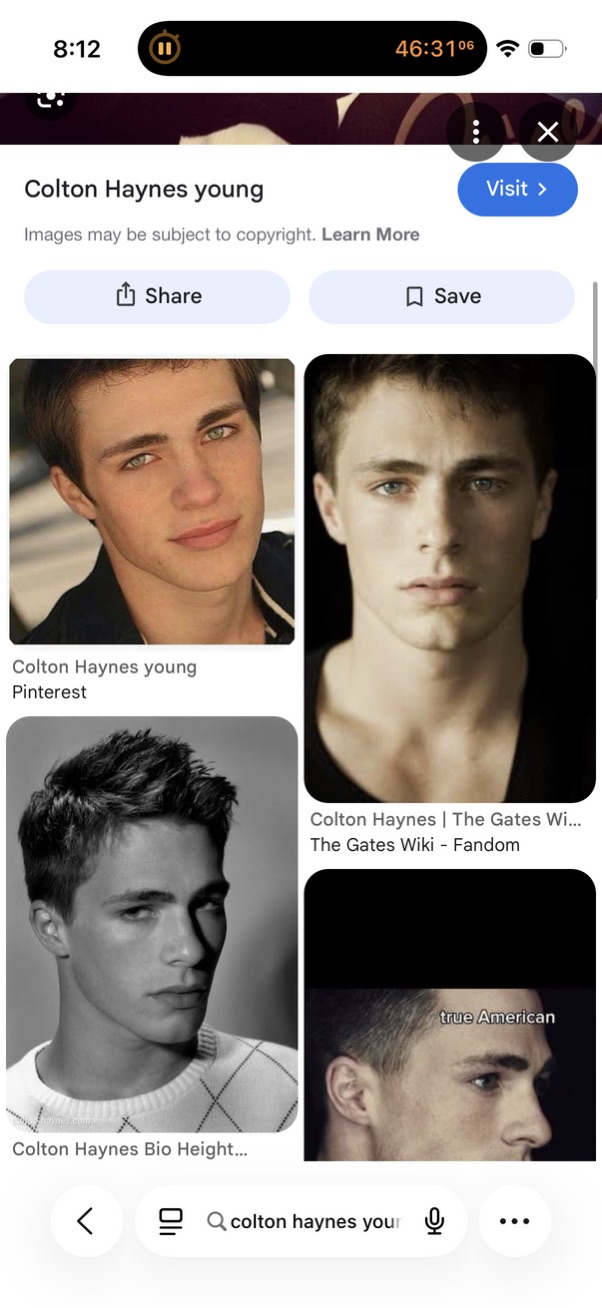Share this image
Screen dimensions: 602x1308
click(x=157, y=296)
